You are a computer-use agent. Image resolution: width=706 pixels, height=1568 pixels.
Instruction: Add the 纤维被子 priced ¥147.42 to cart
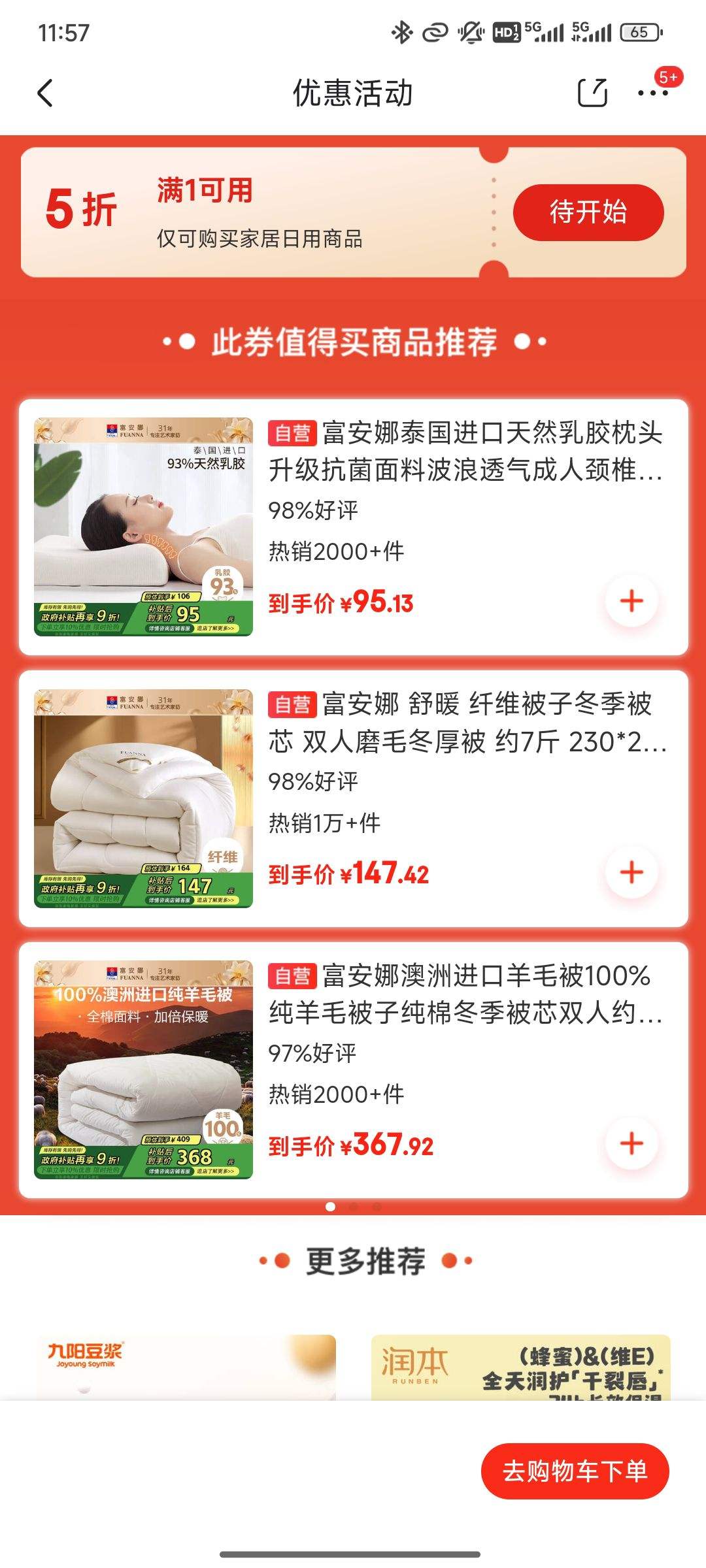(x=631, y=872)
